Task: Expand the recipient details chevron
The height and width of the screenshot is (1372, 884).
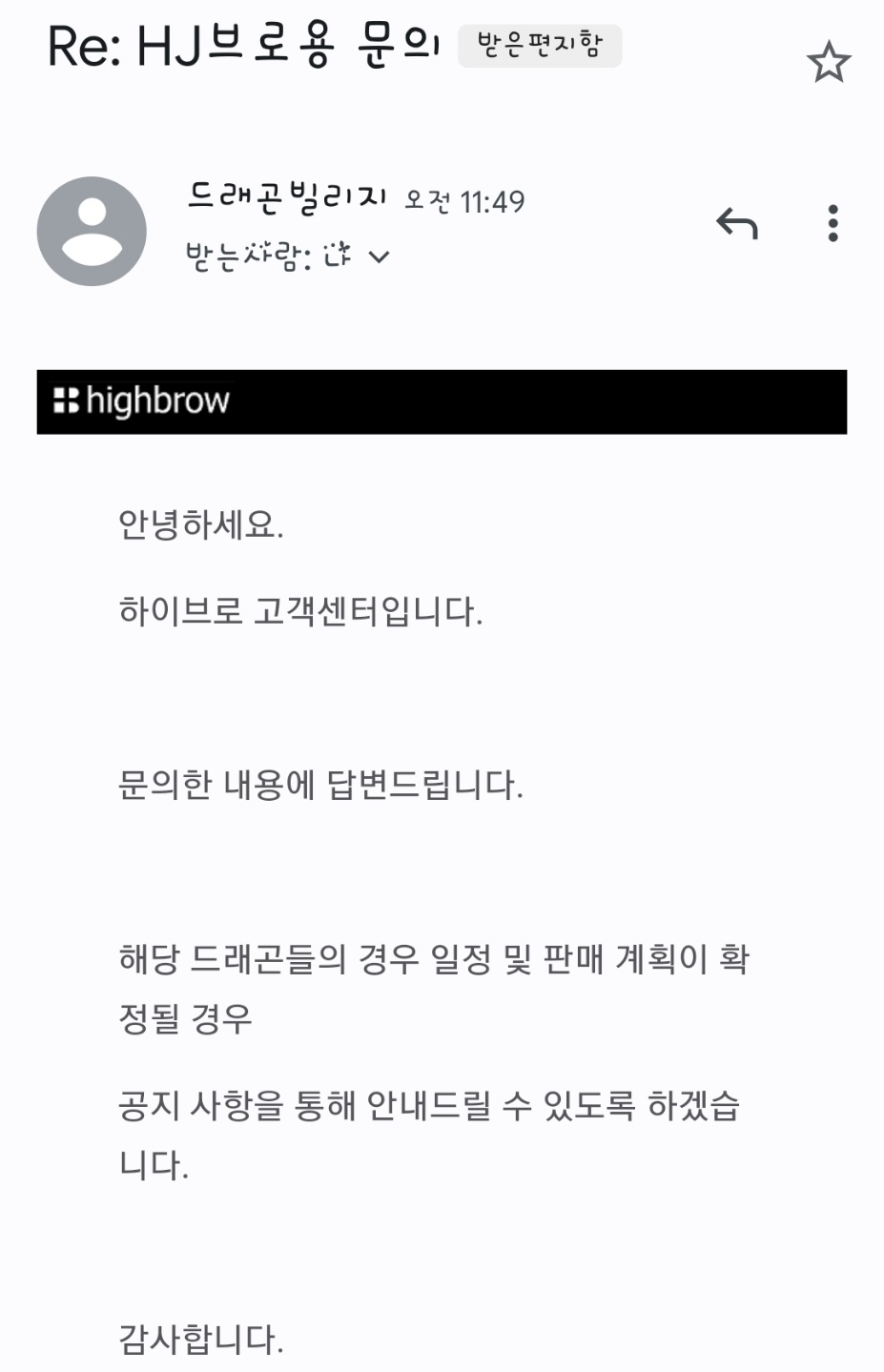Action: 379,256
